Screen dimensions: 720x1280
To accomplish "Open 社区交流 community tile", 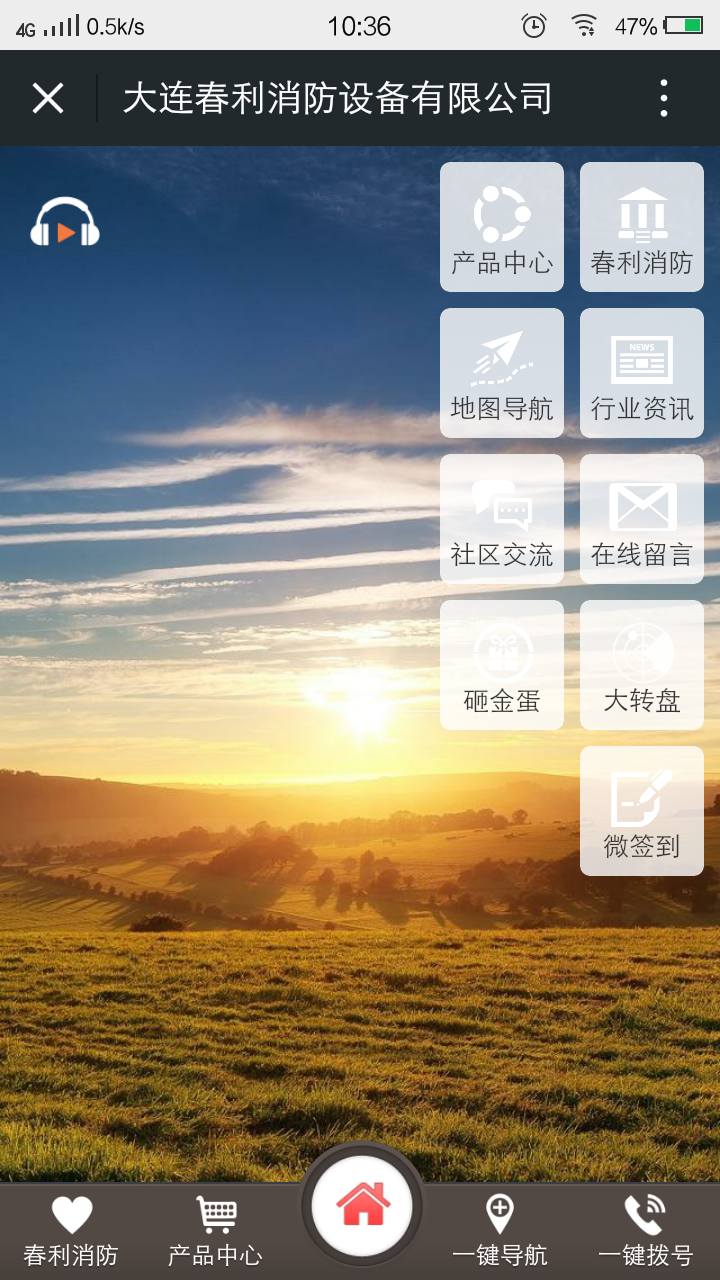I will [502, 519].
